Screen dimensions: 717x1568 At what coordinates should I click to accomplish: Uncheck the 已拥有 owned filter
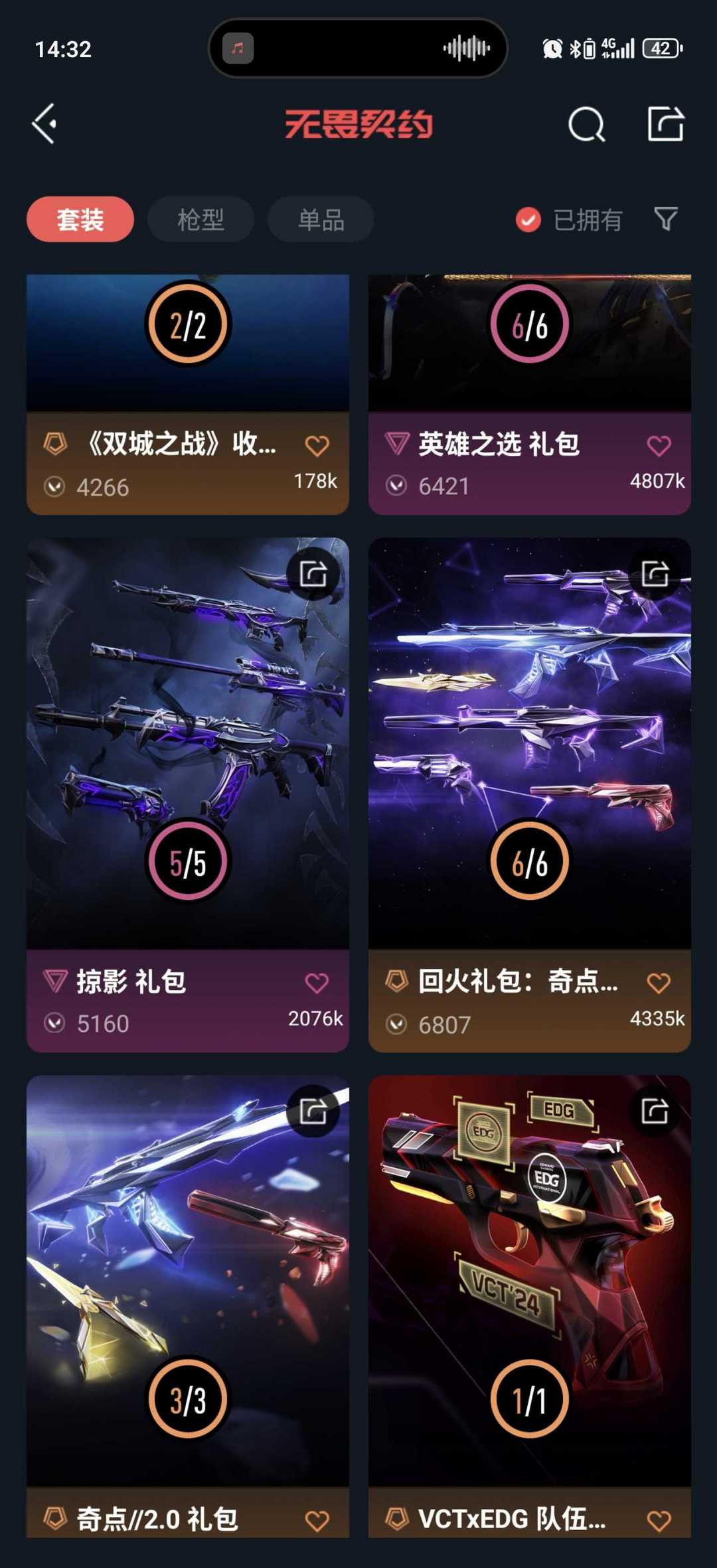pos(526,219)
